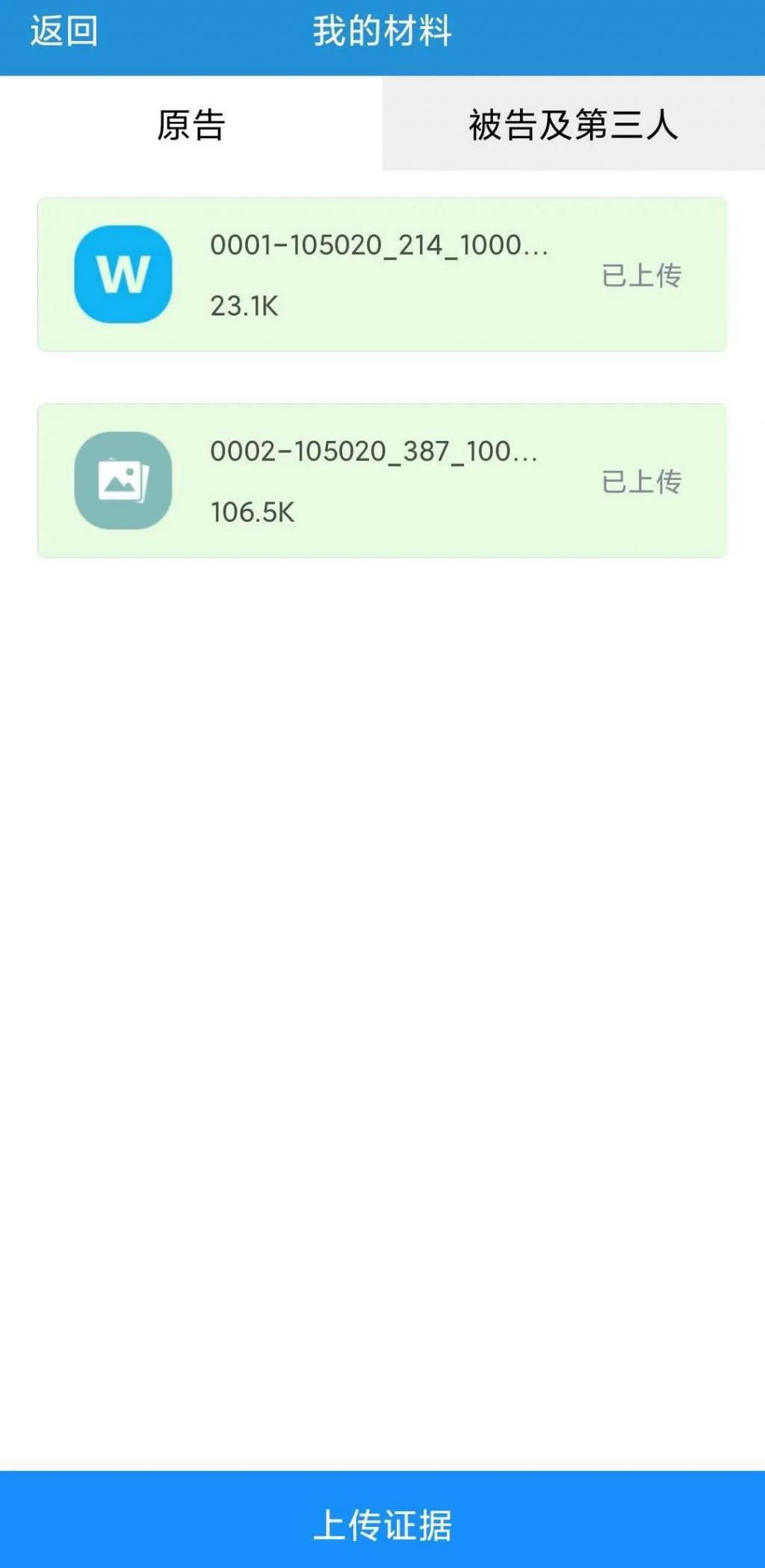Tap the filename 0001-105020_214_1000
Screen dimensions: 765x1568
tap(382, 247)
